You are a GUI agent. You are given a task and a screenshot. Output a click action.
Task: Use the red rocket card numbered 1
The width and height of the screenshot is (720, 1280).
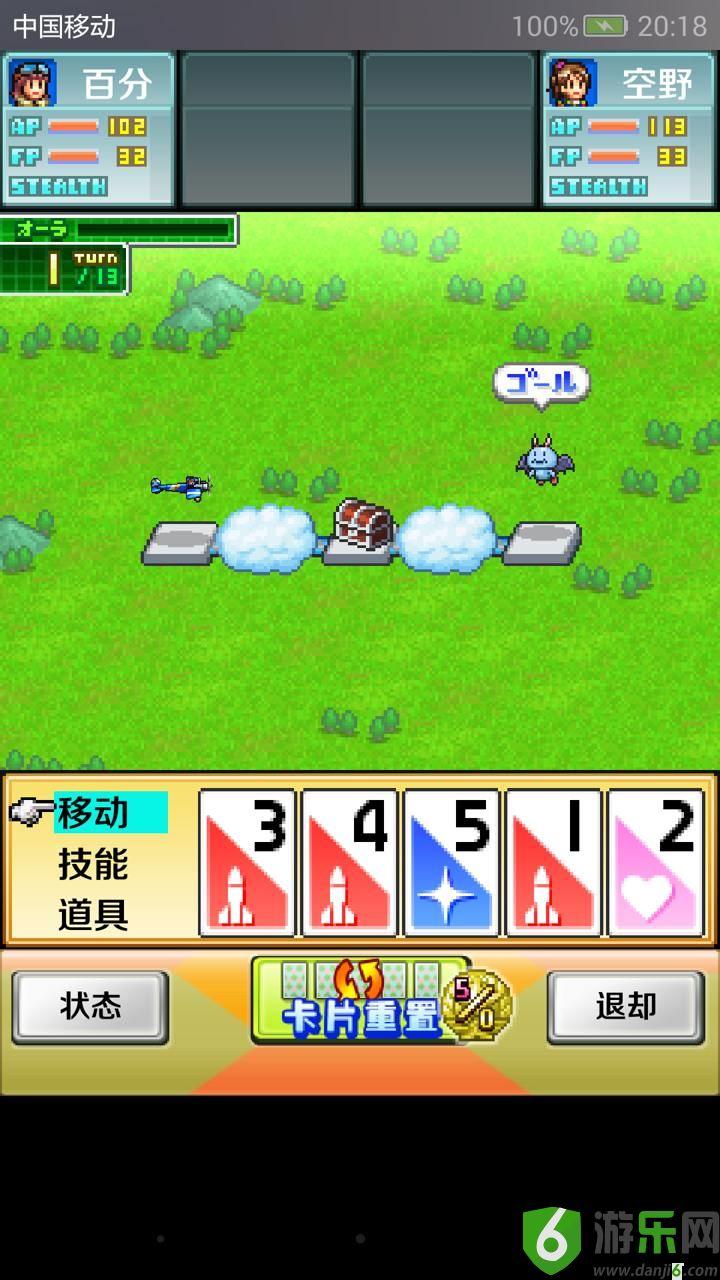click(x=554, y=863)
